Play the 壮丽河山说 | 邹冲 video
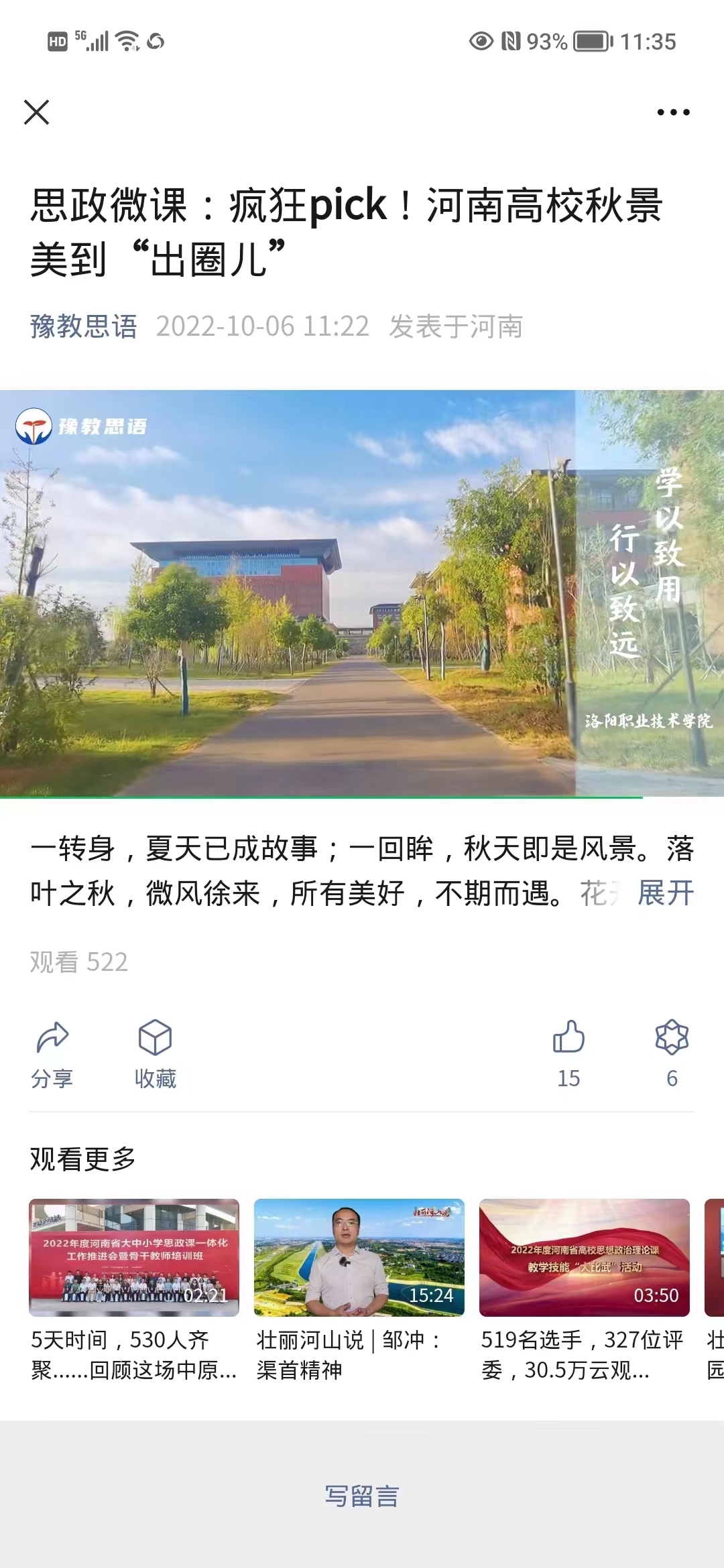 (359, 1258)
